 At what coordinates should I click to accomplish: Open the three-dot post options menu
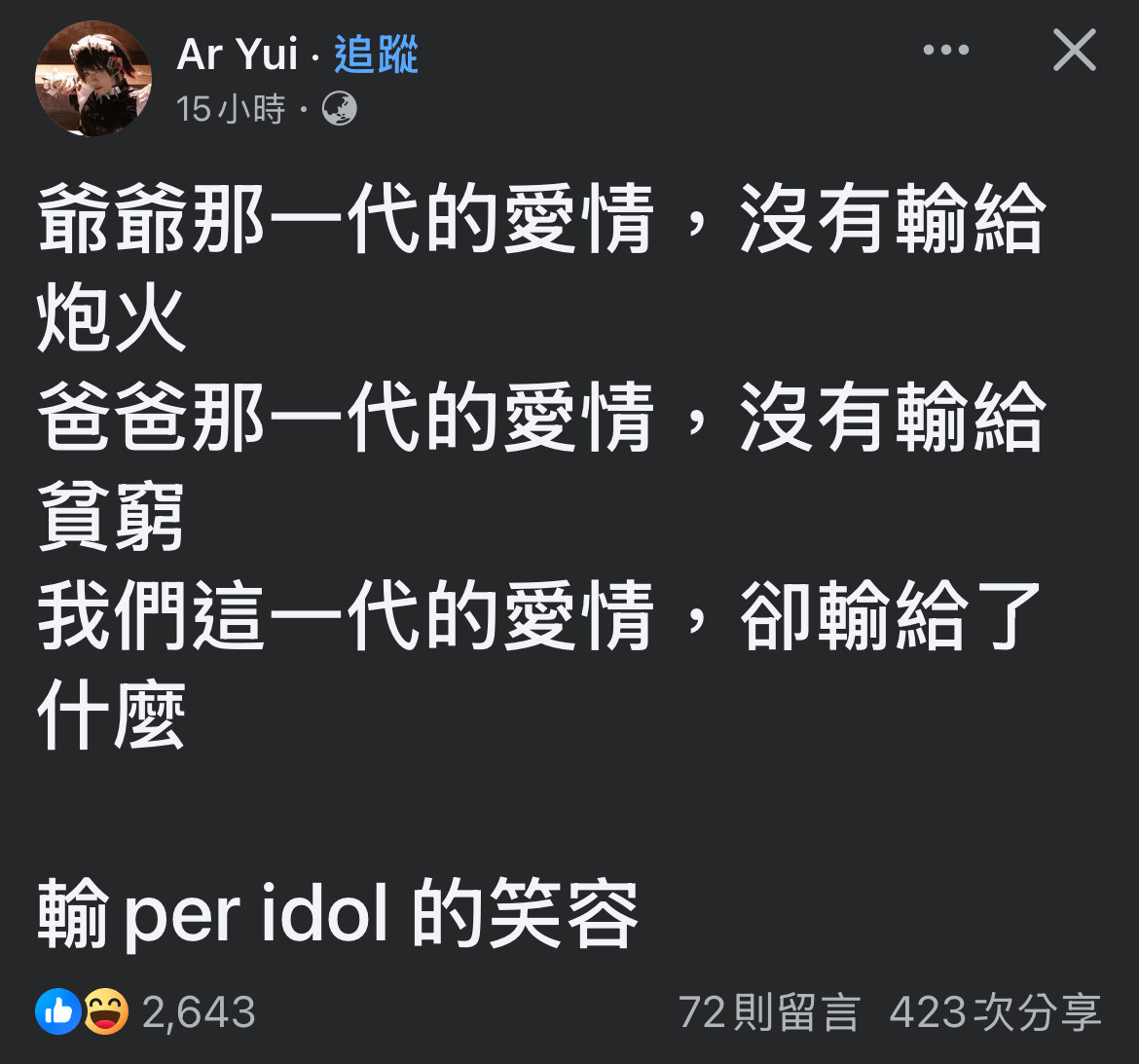point(945,50)
